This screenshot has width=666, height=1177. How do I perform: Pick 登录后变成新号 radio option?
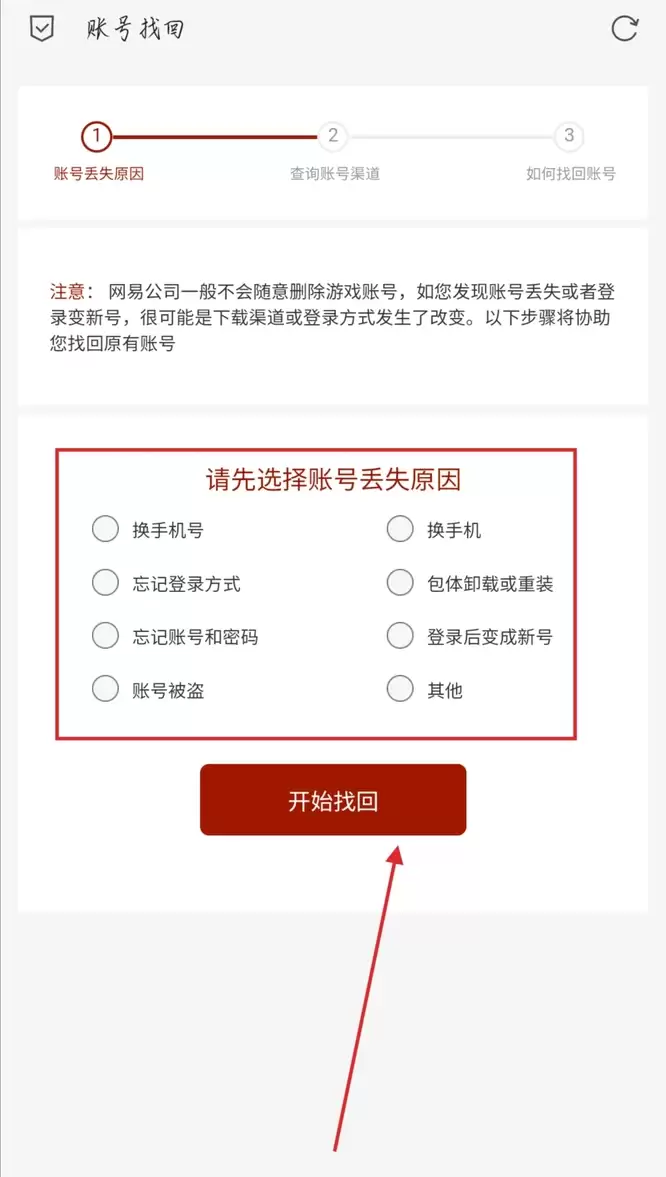tap(400, 636)
